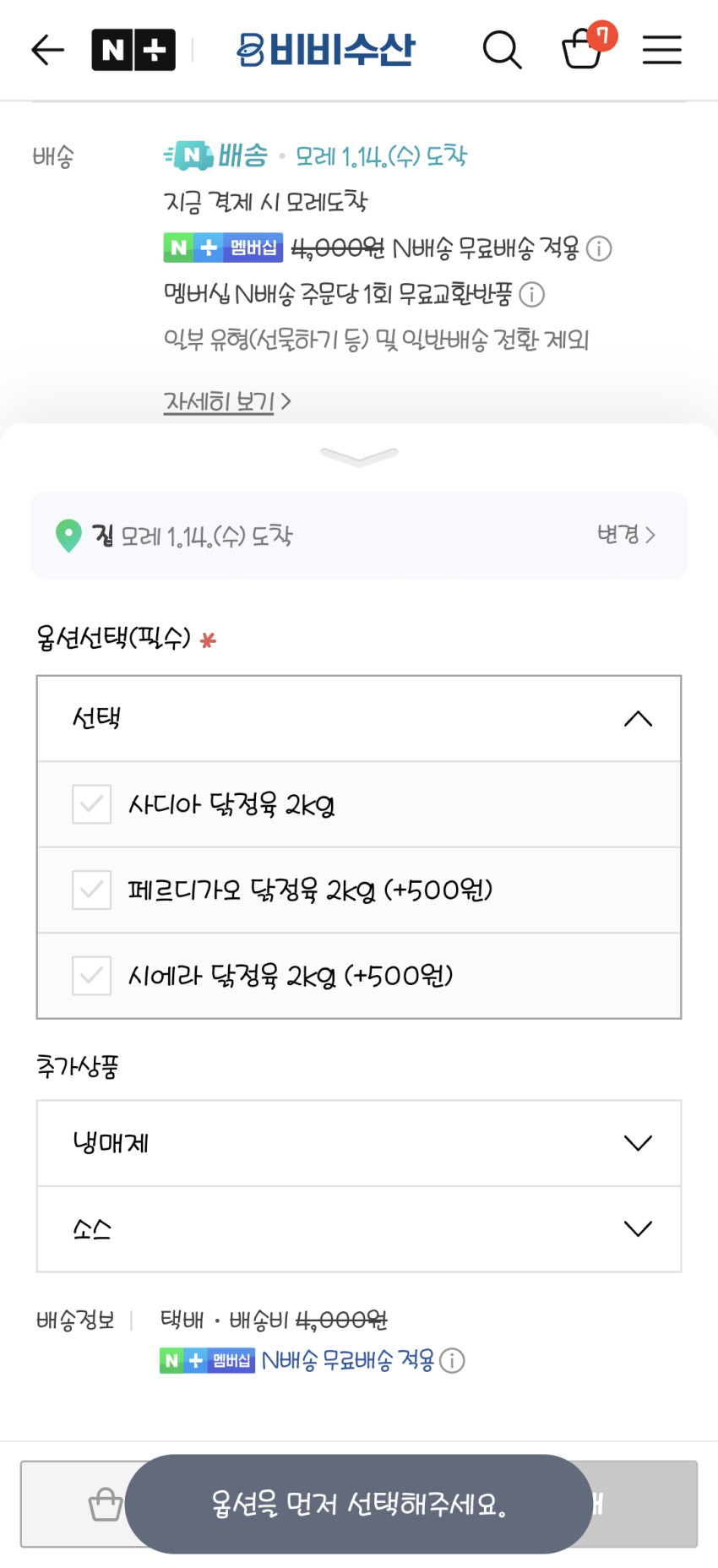Collapse the option sheet with the down handle
Viewport: 718px width, 1568px height.
(359, 456)
